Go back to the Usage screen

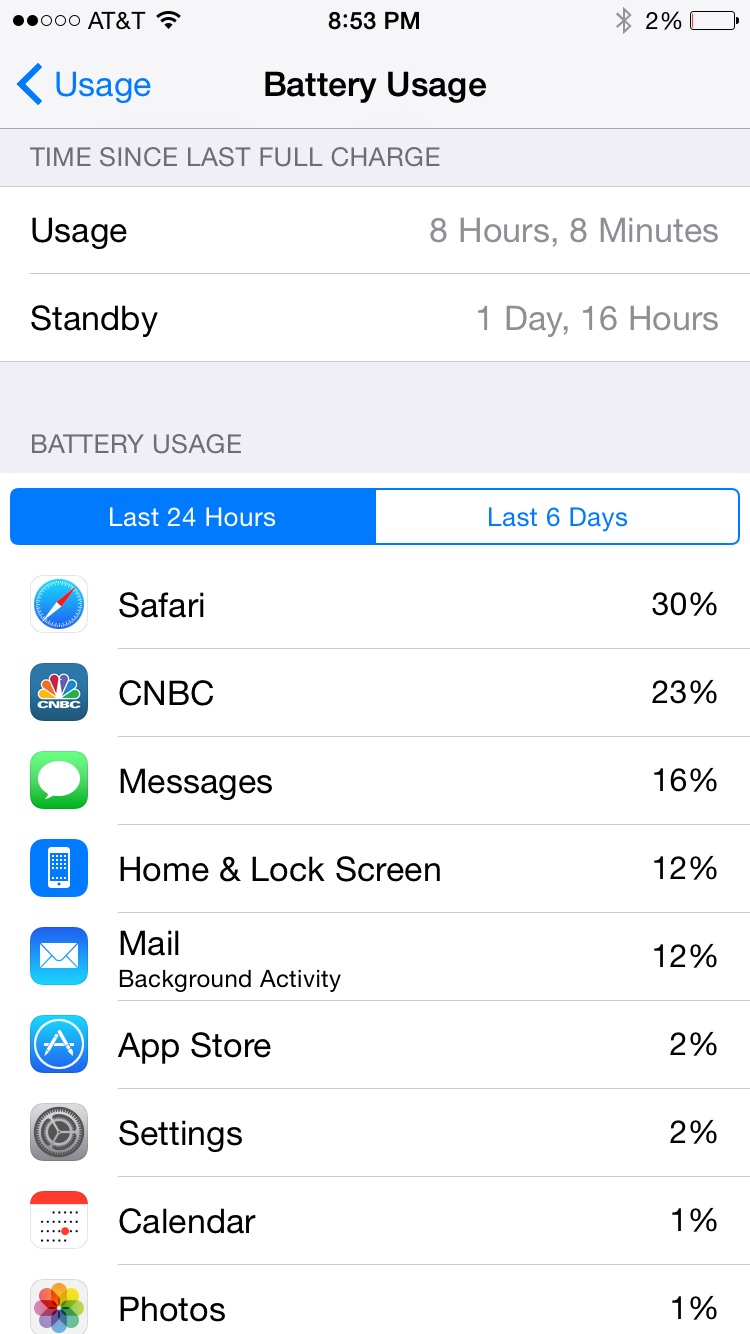(84, 85)
